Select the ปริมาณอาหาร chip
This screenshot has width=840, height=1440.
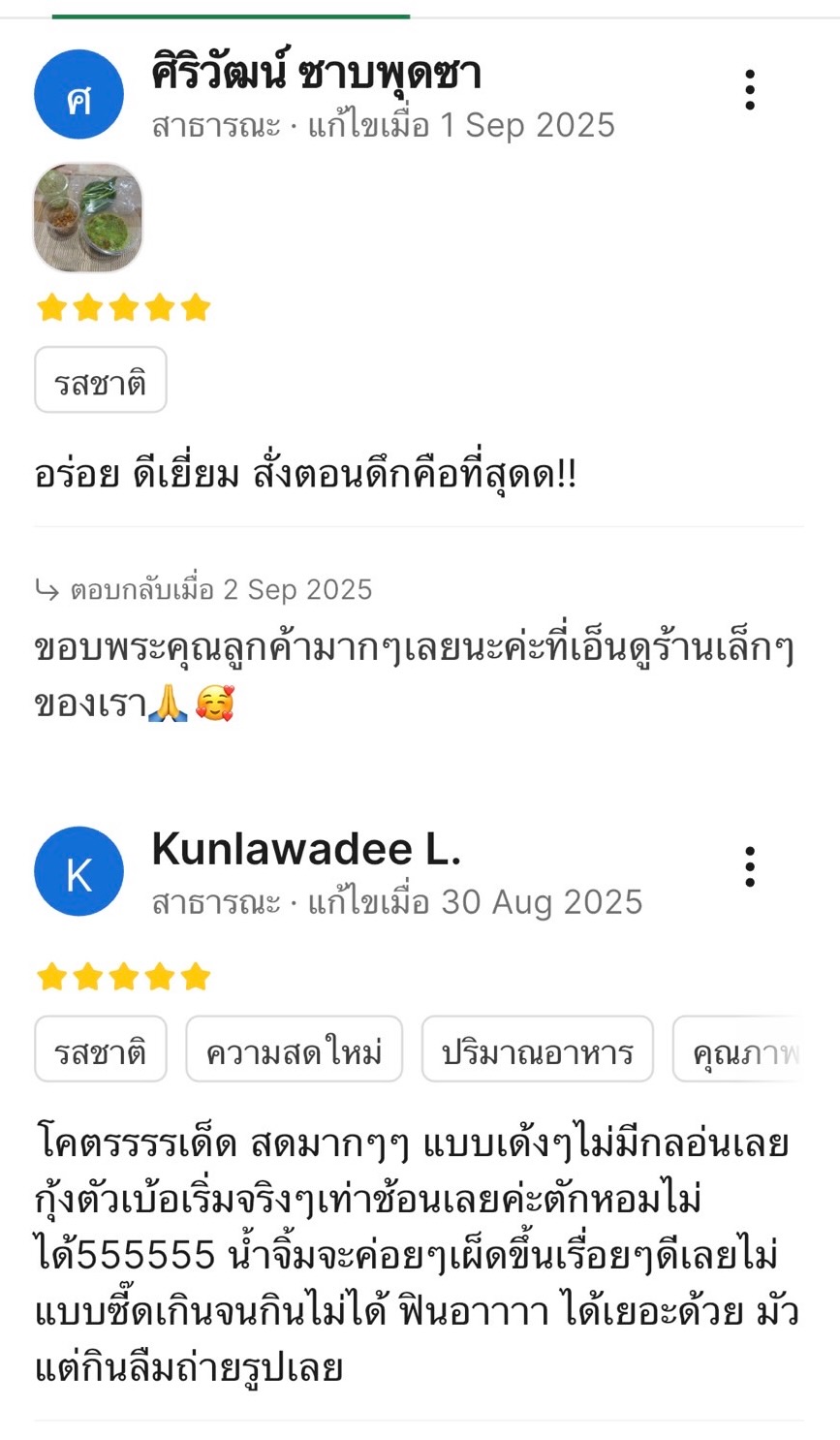point(537,1050)
